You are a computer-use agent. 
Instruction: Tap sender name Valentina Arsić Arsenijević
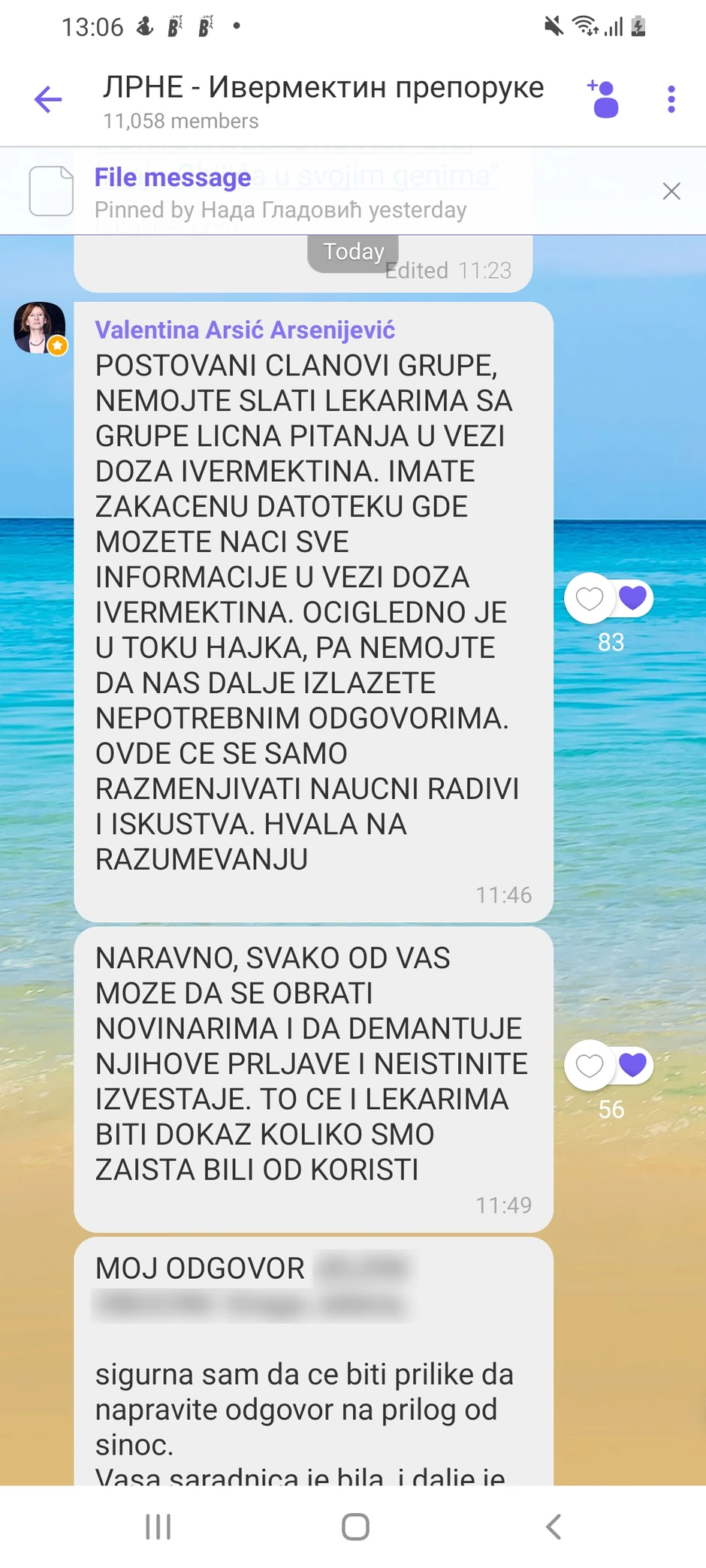tap(245, 330)
